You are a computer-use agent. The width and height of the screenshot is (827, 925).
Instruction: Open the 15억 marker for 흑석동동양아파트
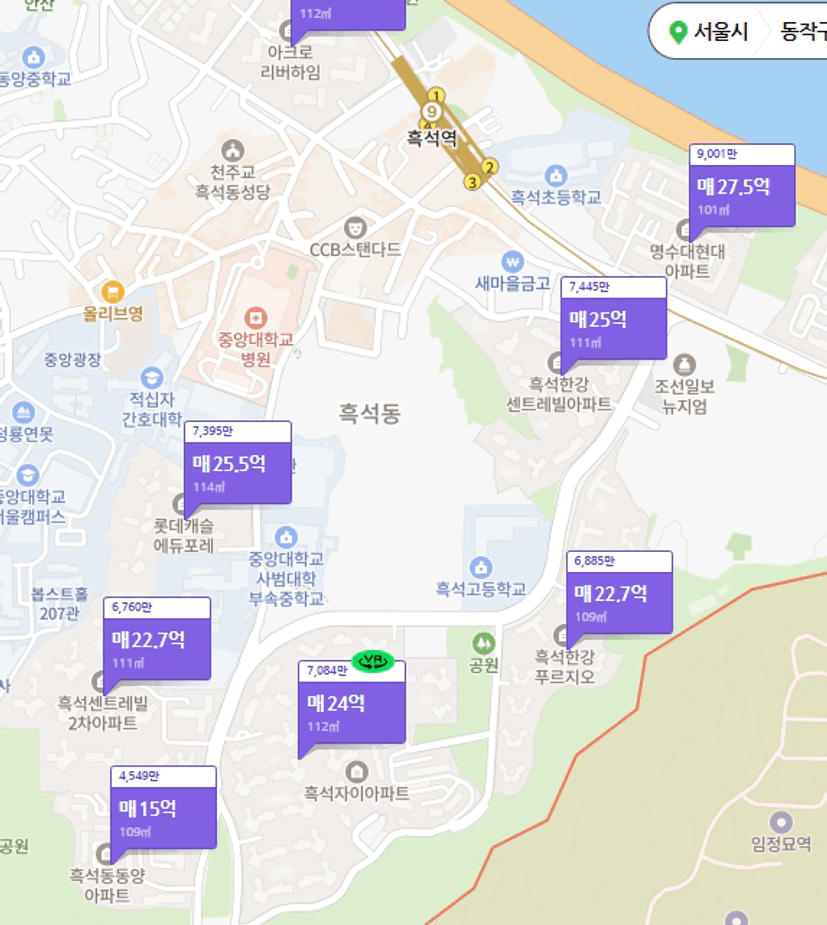[163, 808]
